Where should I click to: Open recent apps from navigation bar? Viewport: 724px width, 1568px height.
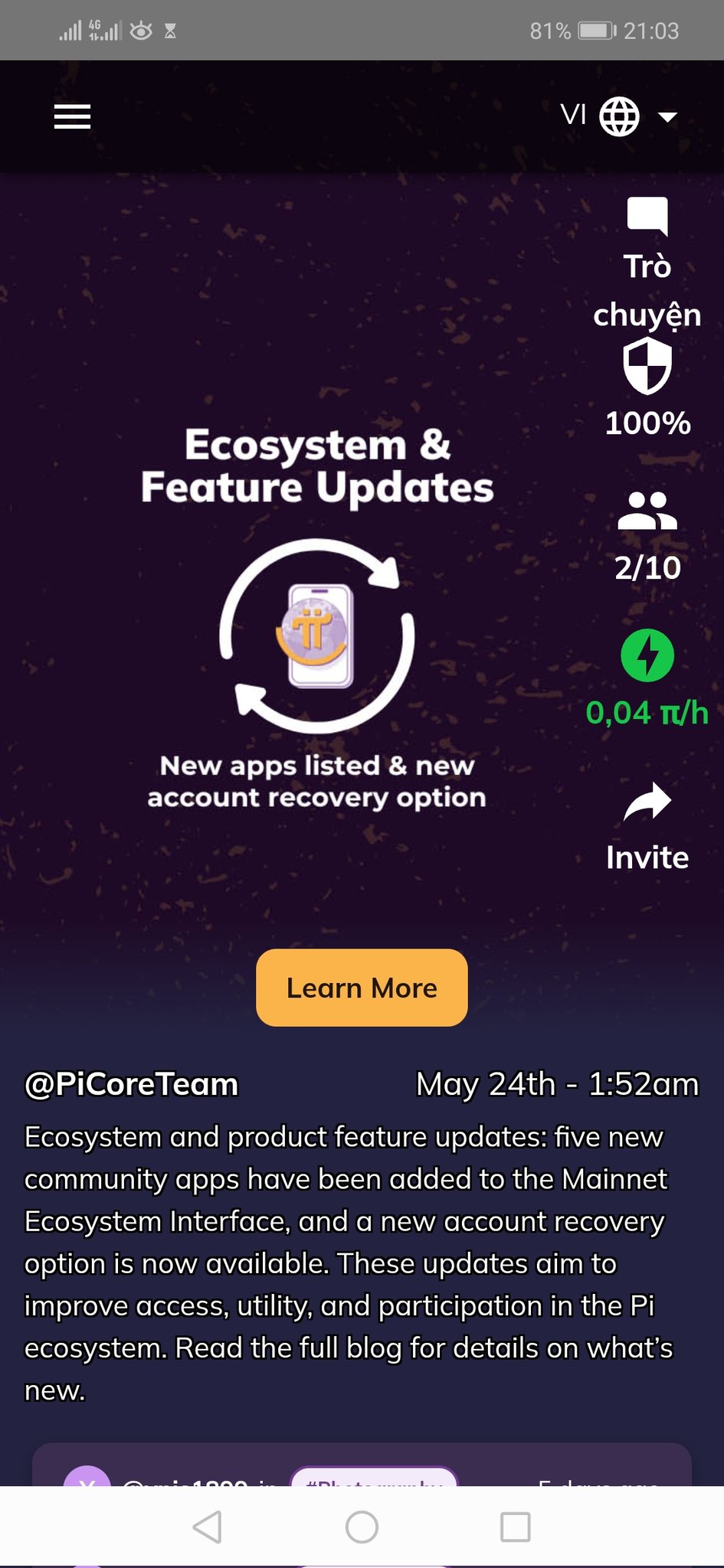coord(515,1527)
